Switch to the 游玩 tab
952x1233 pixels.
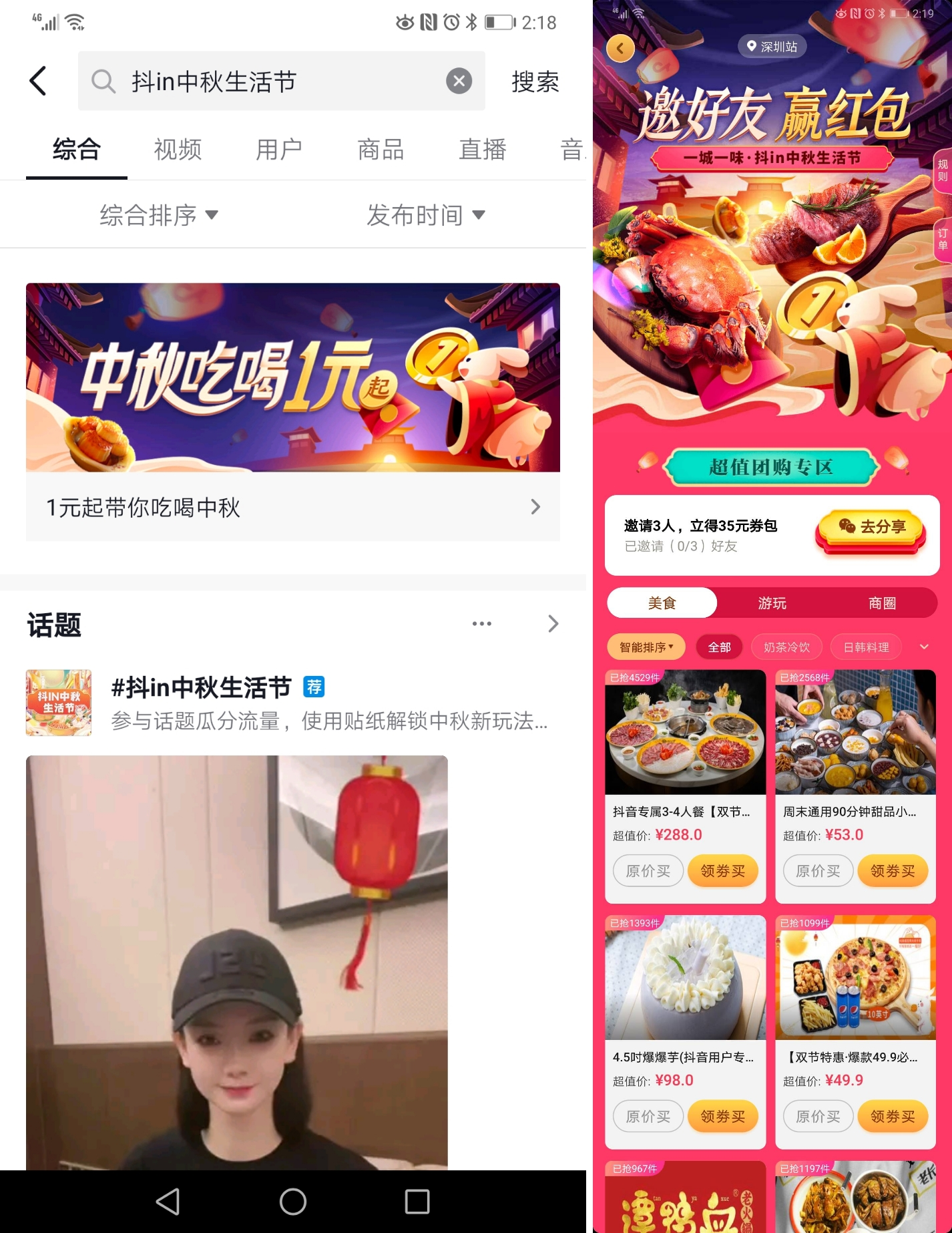(772, 603)
